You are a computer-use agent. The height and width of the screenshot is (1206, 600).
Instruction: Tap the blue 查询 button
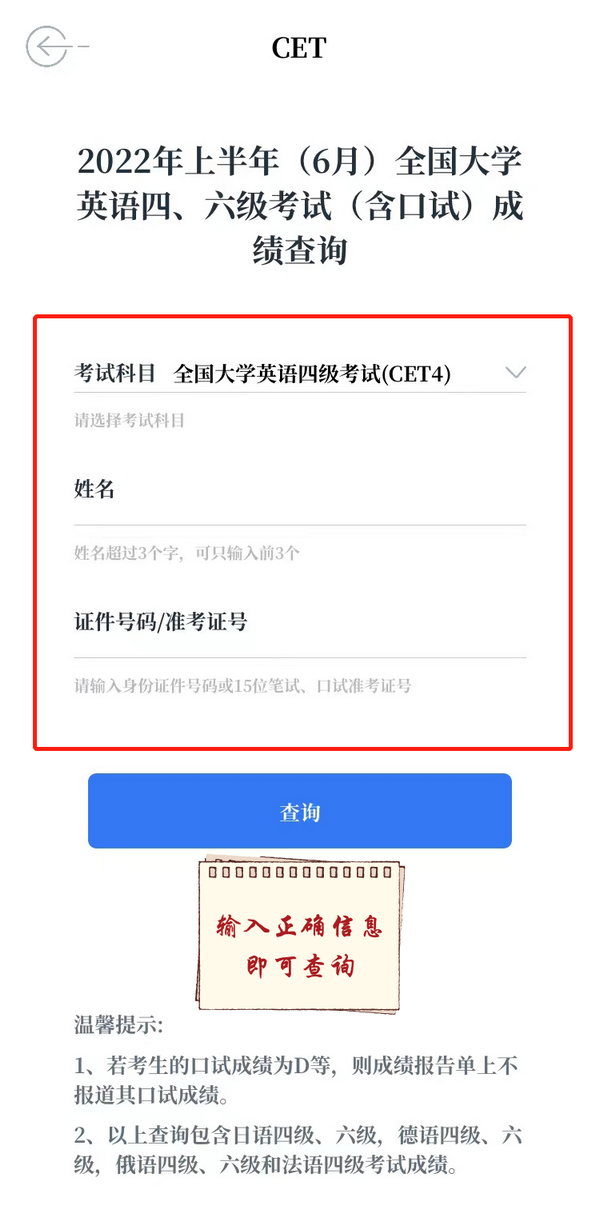(x=300, y=811)
